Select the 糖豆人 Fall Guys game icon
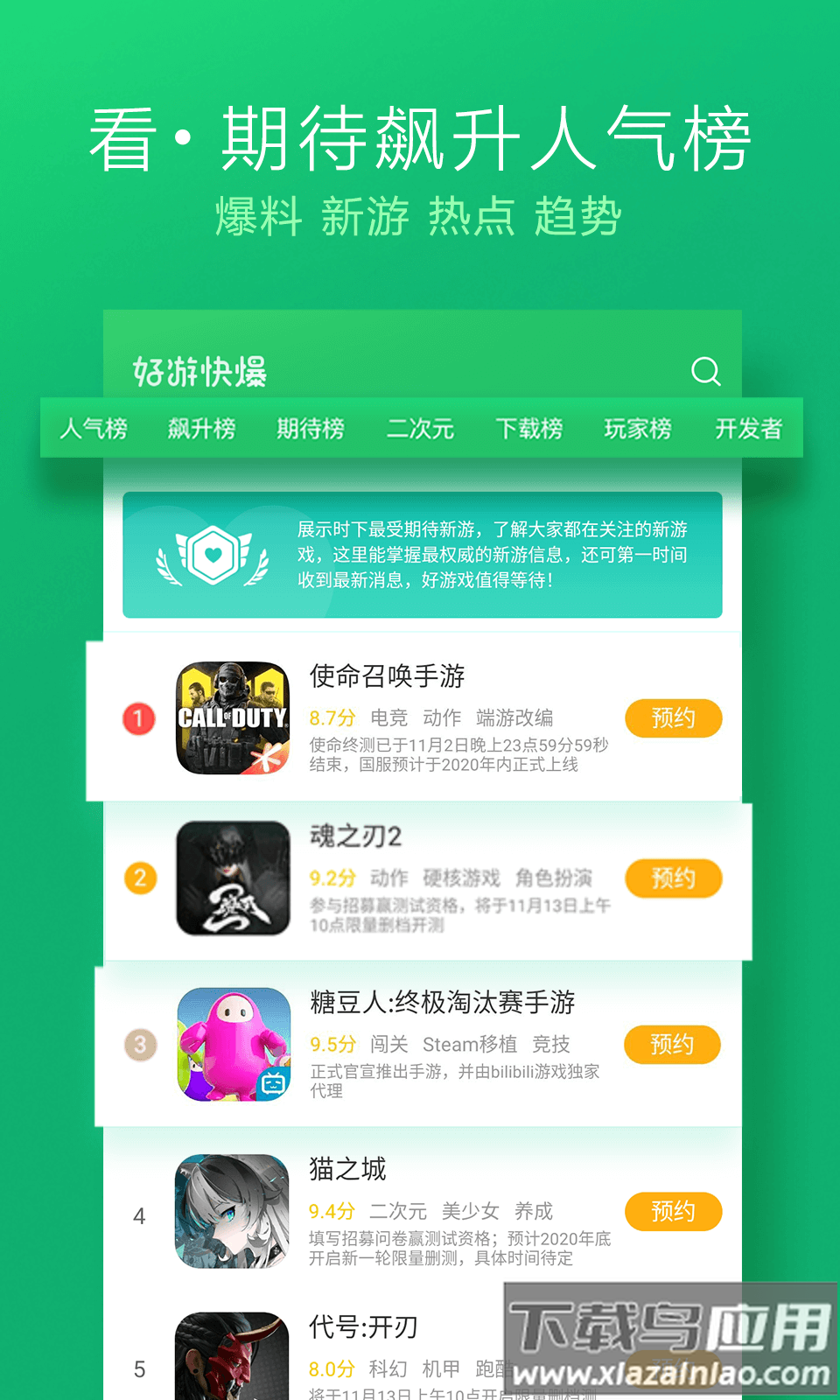 click(x=232, y=1046)
